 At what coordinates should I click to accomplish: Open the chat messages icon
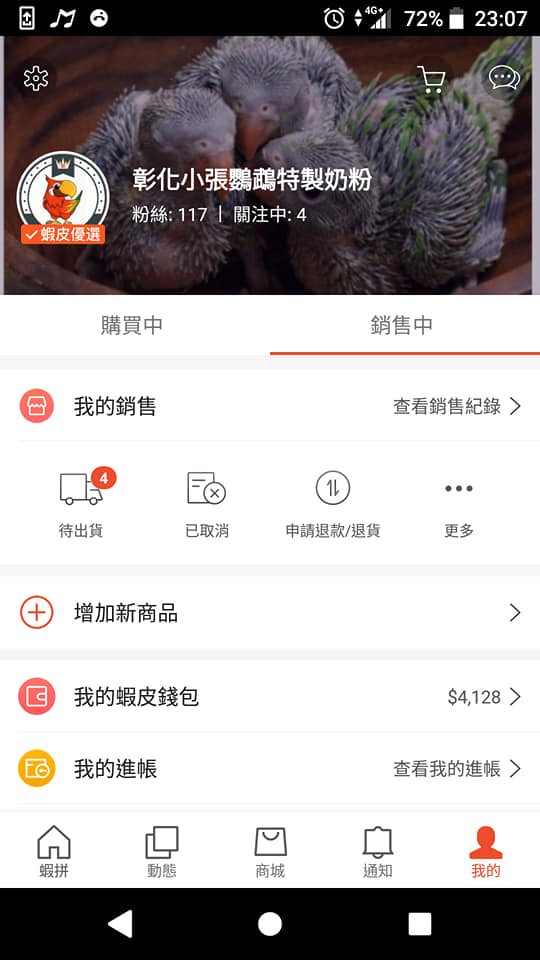[504, 78]
